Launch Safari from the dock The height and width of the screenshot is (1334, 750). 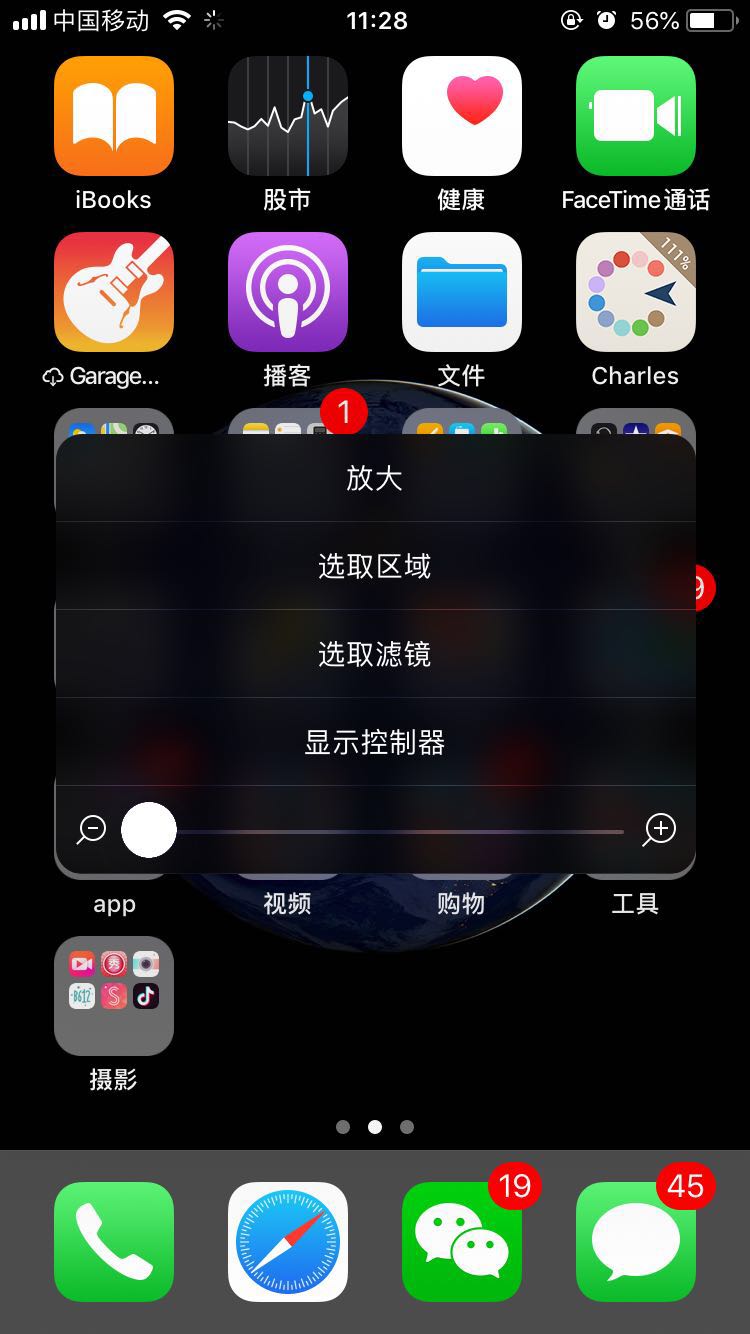pos(288,1241)
